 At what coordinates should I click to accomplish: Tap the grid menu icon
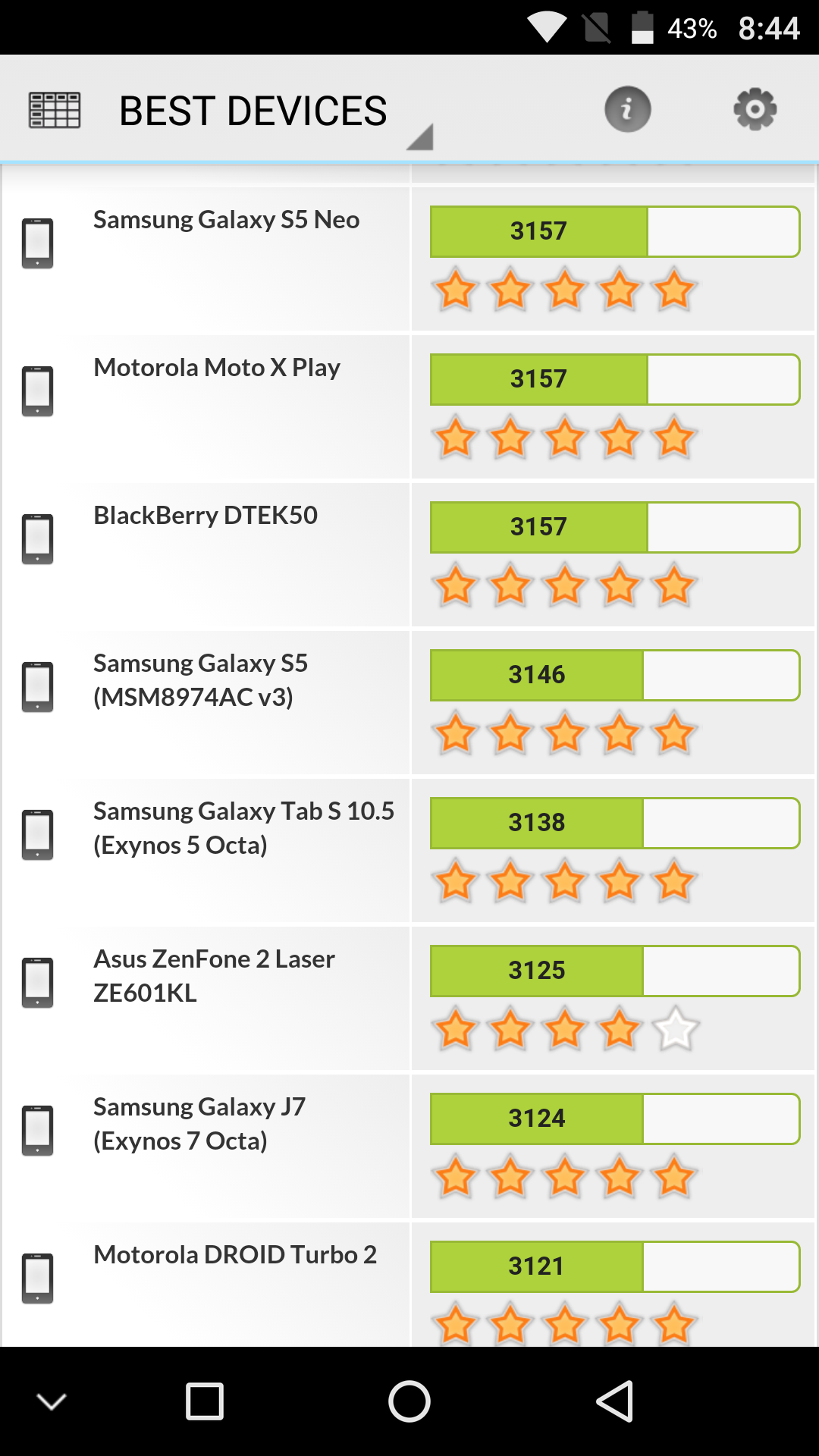[54, 110]
